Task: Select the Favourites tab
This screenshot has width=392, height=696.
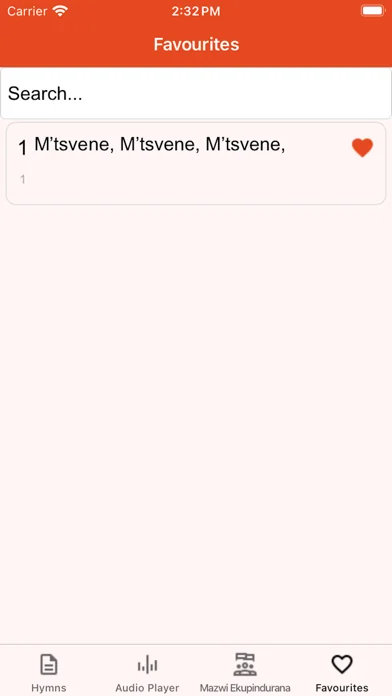Action: click(342, 672)
